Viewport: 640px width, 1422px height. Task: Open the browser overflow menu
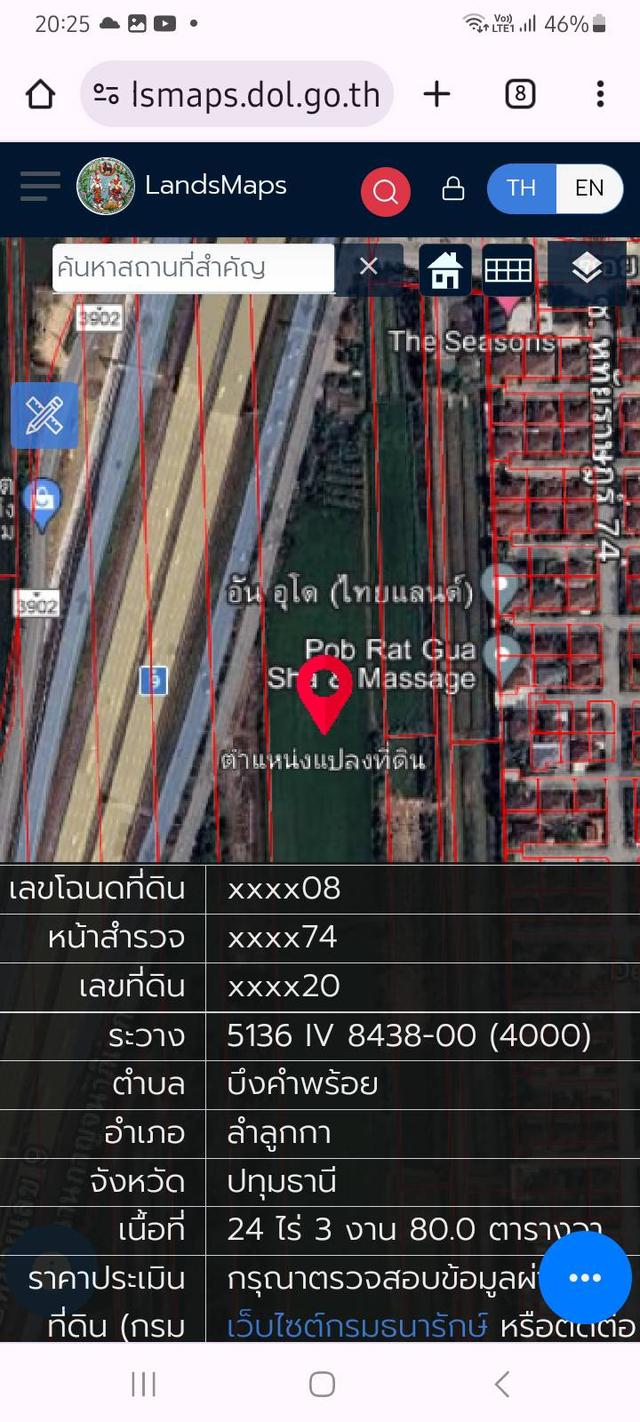pyautogui.click(x=600, y=94)
